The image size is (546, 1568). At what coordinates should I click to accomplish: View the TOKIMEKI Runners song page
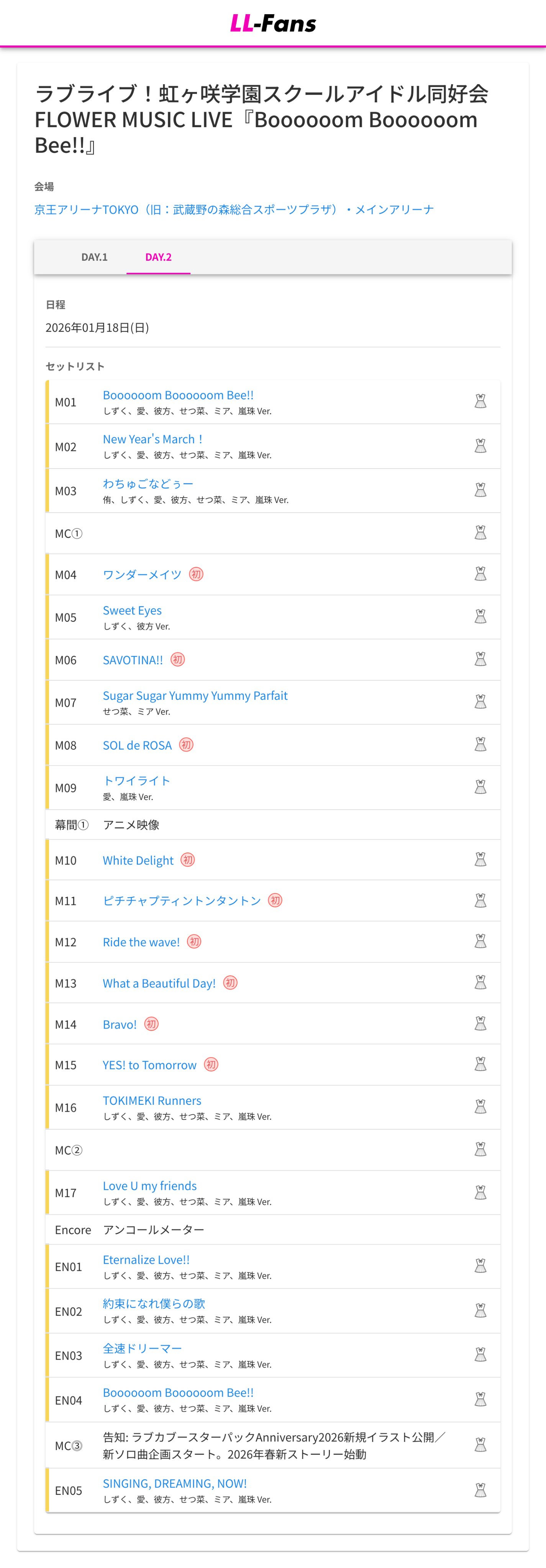[x=152, y=1101]
